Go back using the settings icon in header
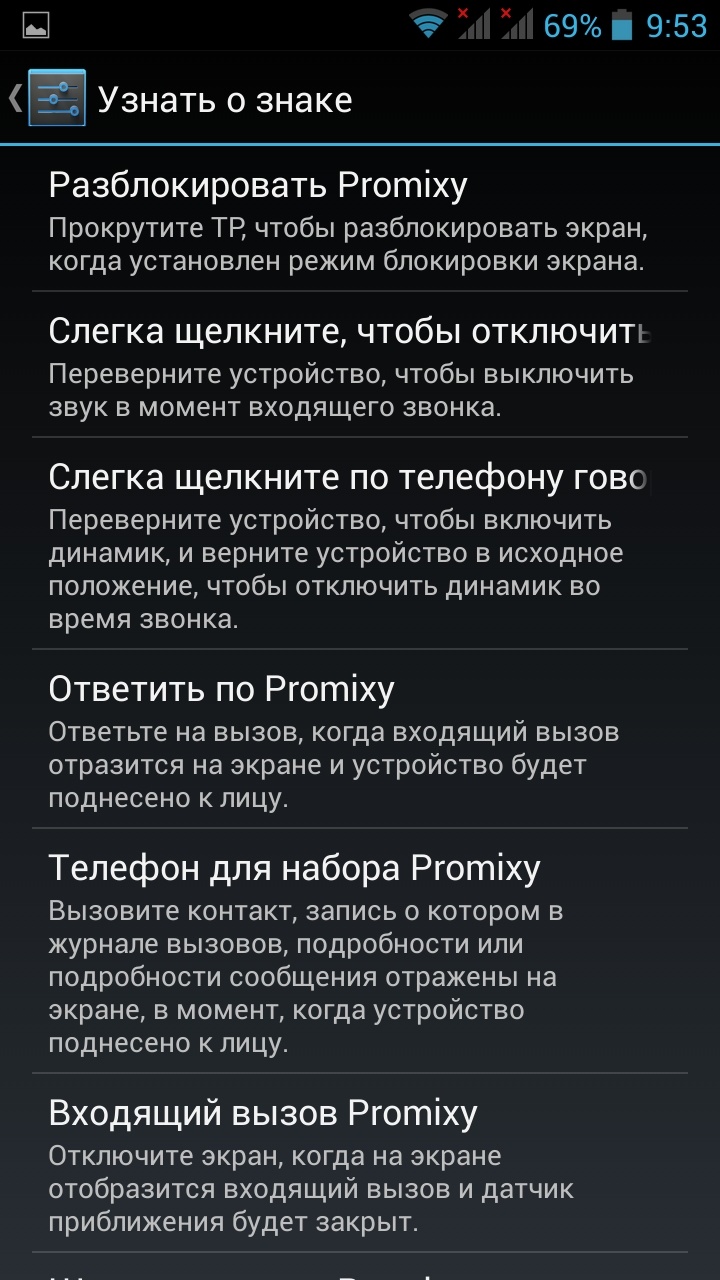Image resolution: width=720 pixels, height=1280 pixels. click(55, 98)
